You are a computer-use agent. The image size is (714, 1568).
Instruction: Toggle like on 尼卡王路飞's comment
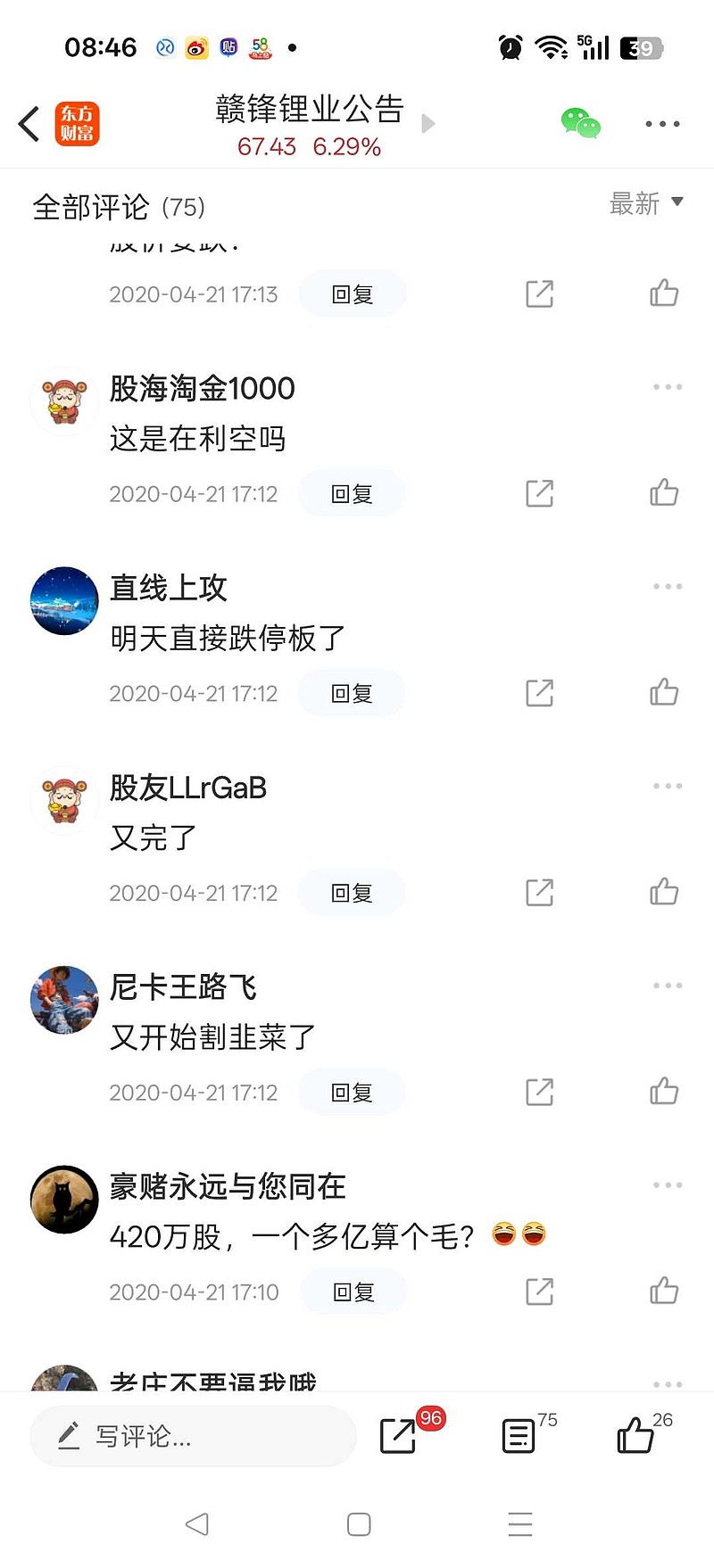(x=663, y=1090)
